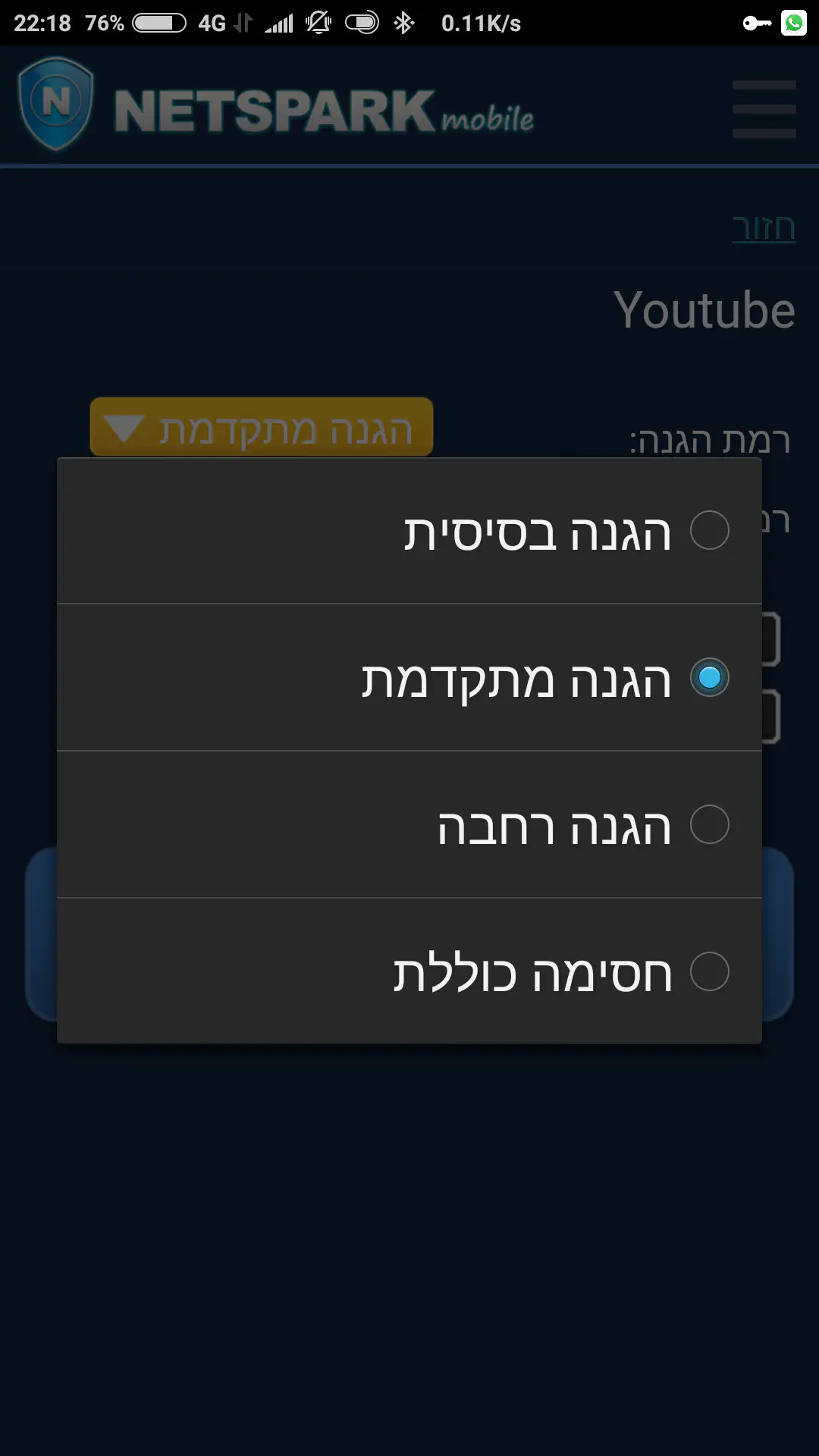819x1456 pixels.
Task: Choose the הגנה מתקדמת option
Action: click(x=409, y=678)
